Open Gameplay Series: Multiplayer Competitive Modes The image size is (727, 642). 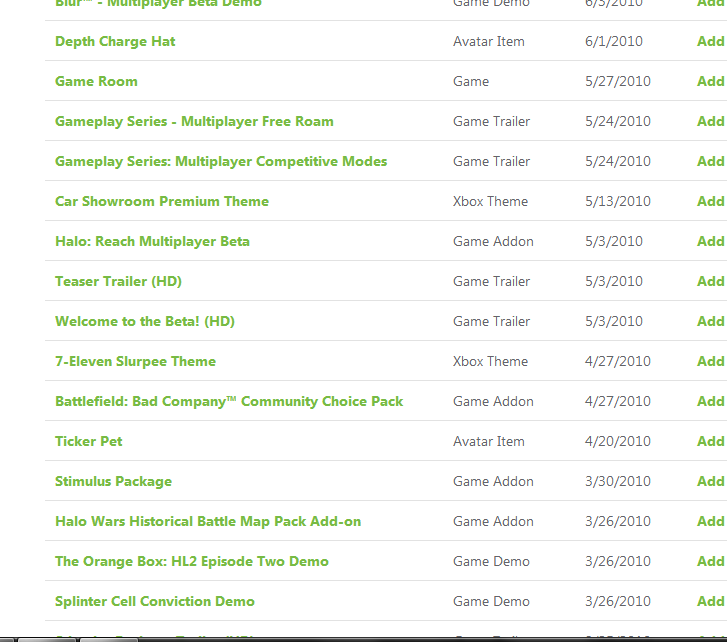pyautogui.click(x=221, y=161)
